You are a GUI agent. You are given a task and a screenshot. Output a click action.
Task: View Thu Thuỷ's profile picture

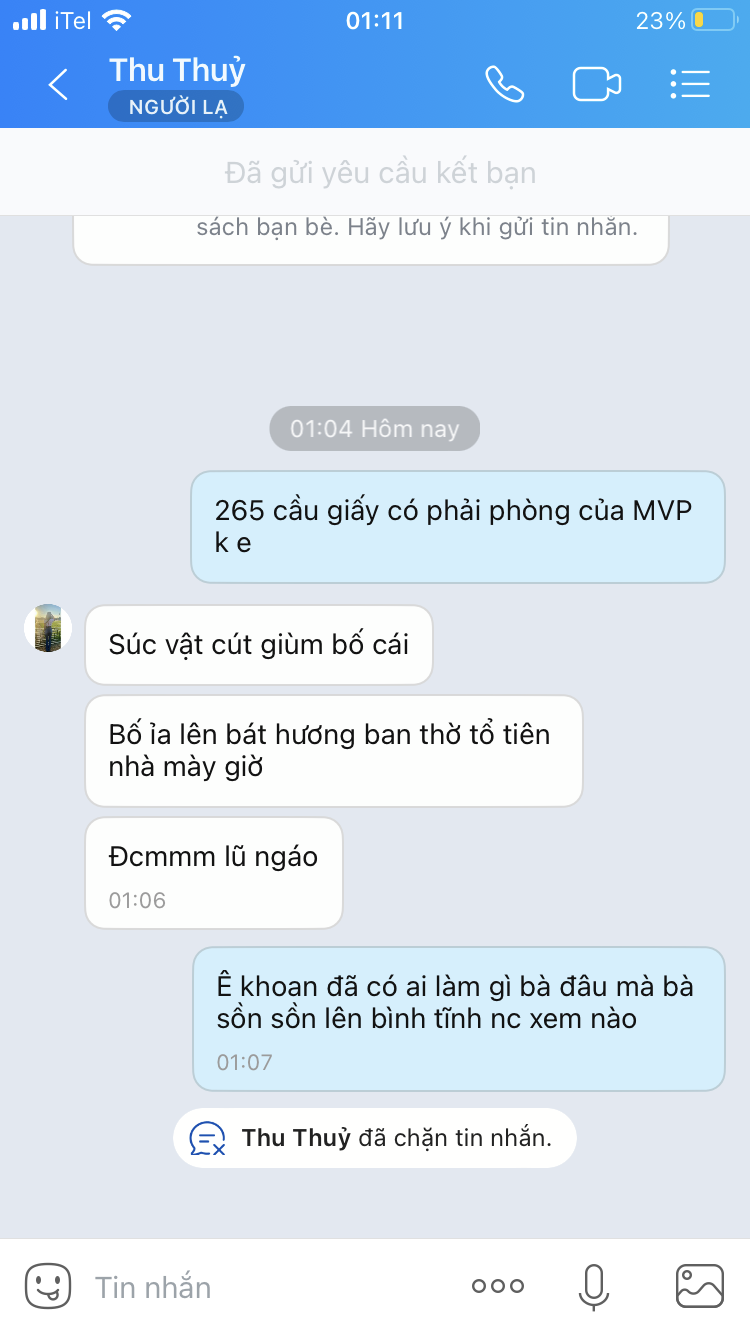tap(48, 628)
